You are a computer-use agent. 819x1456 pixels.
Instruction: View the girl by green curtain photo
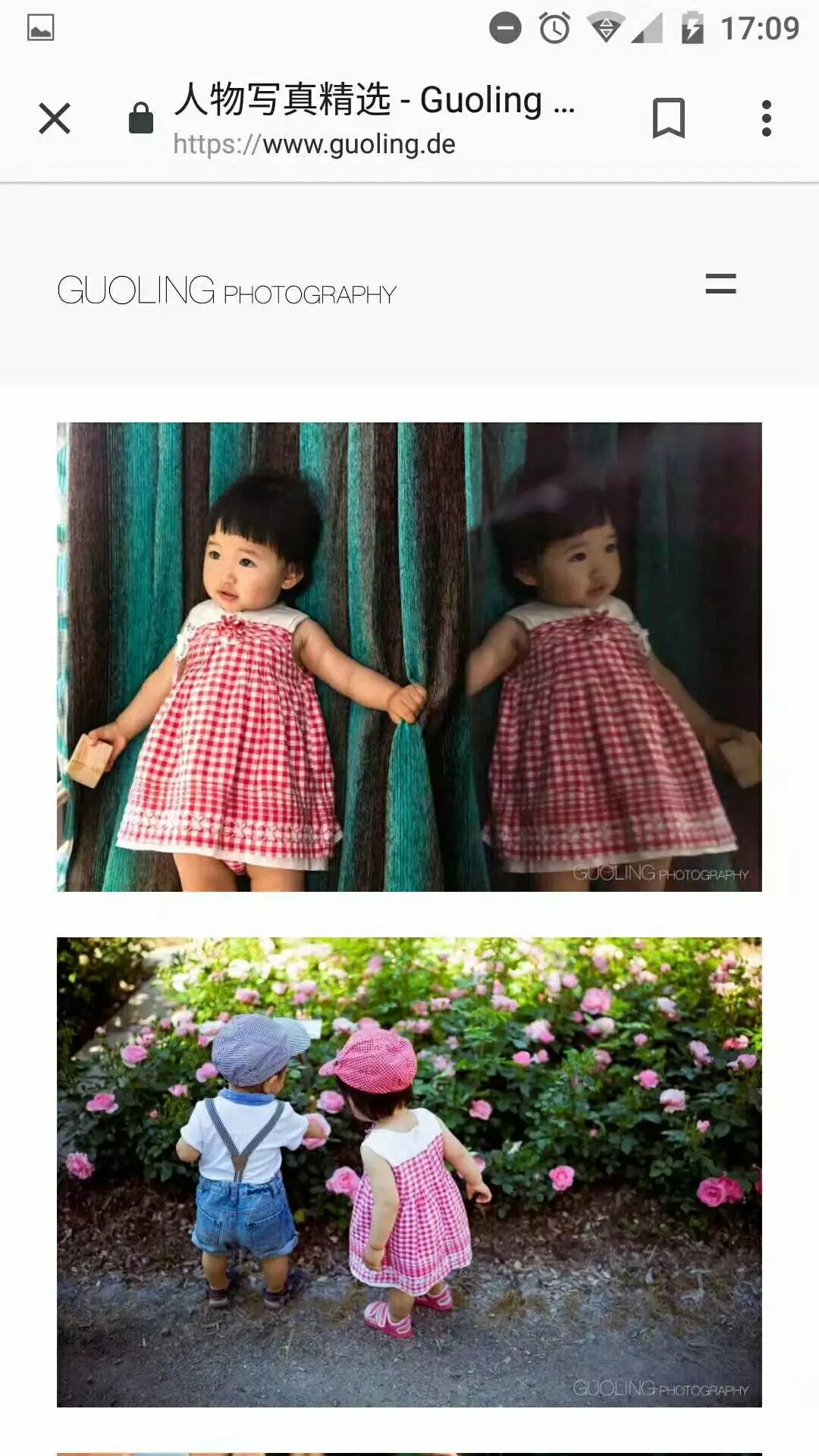(x=409, y=657)
